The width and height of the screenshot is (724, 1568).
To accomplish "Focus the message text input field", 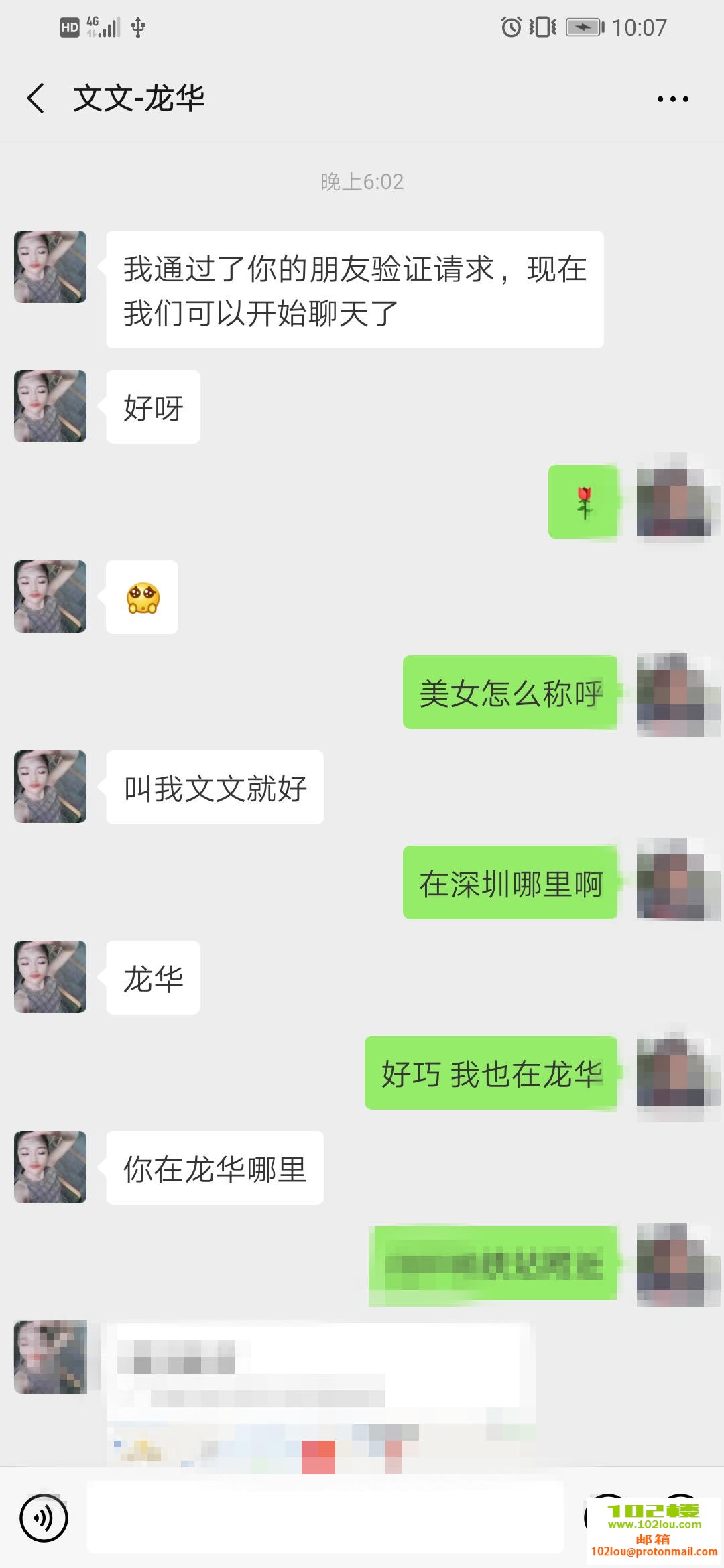I will (x=325, y=1517).
